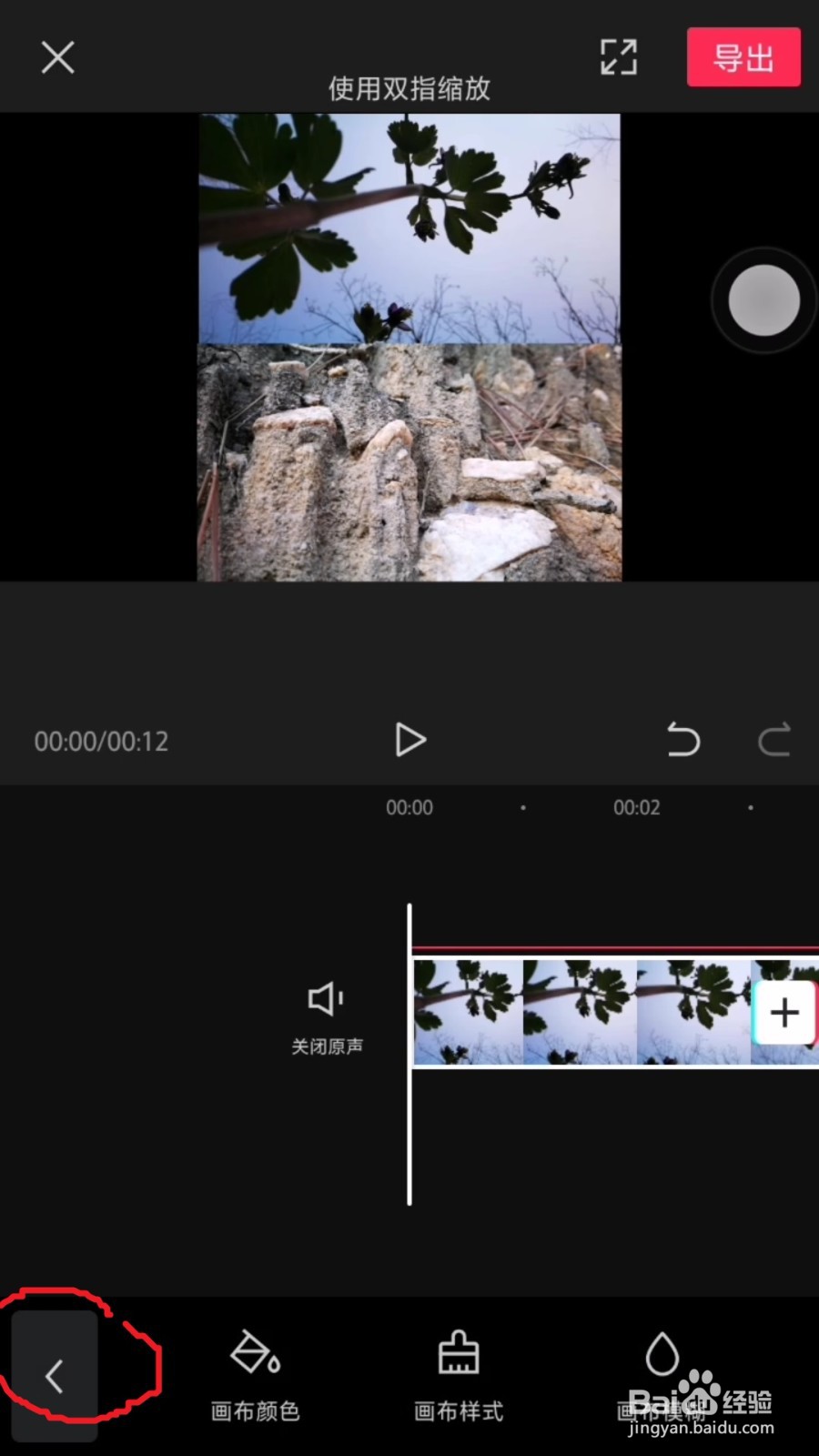
Task: Tap the 00:02 mark on the timeline ruler
Action: pos(636,807)
